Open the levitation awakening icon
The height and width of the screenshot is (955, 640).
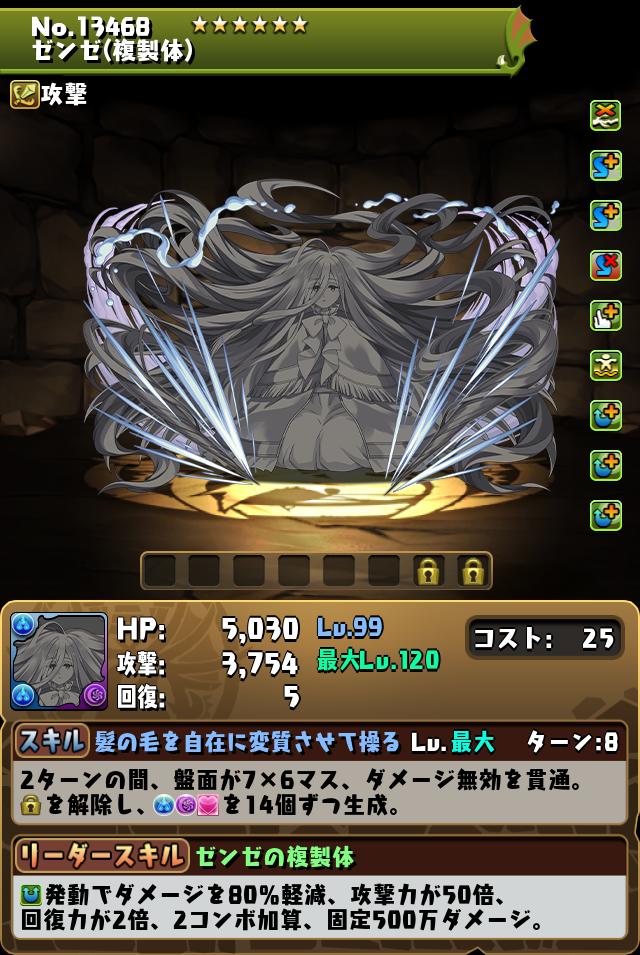(605, 364)
